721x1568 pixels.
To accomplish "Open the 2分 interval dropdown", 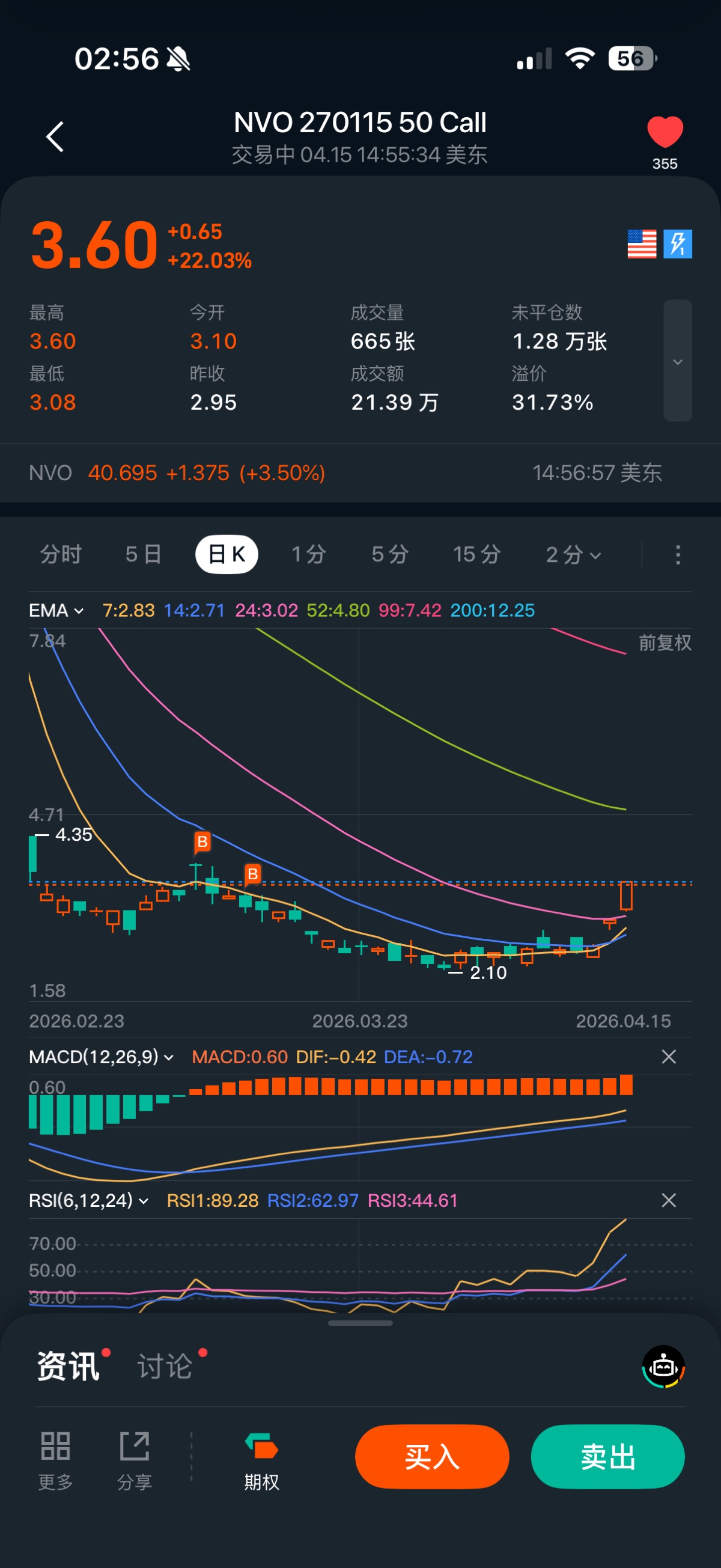I will pyautogui.click(x=573, y=555).
